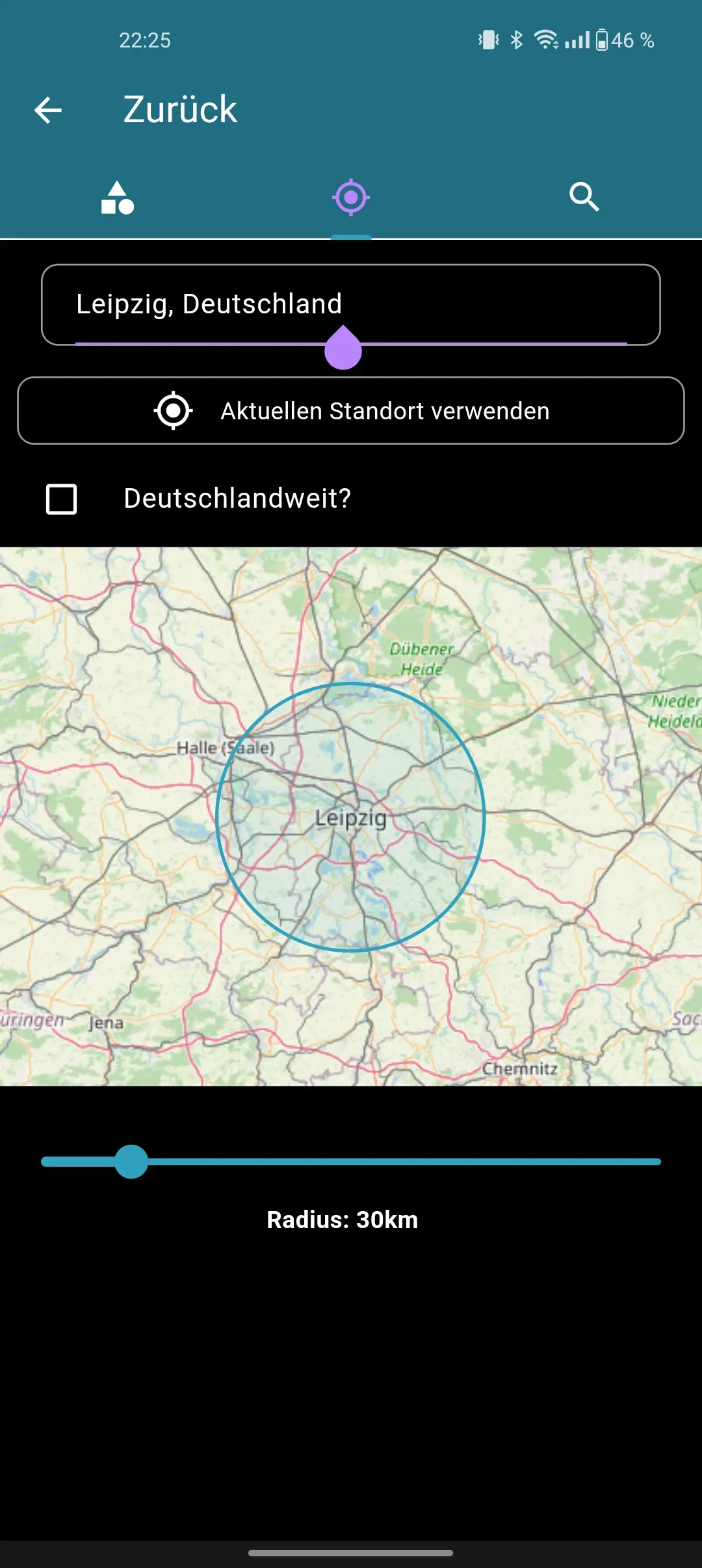Tap the purple droplet slider thumb
Image resolution: width=702 pixels, height=1568 pixels.
click(344, 350)
